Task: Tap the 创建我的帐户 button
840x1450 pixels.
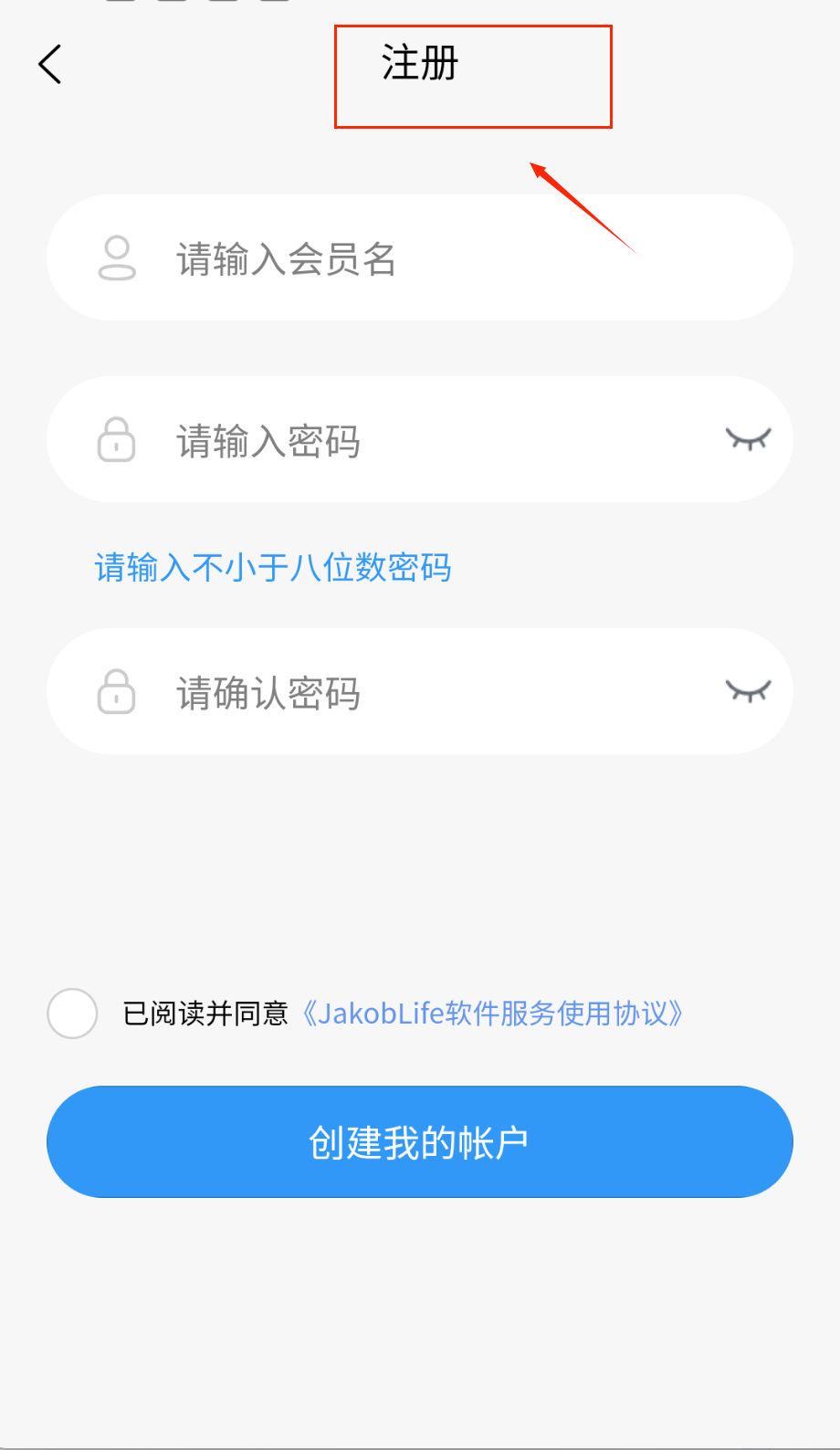Action: 420,1142
